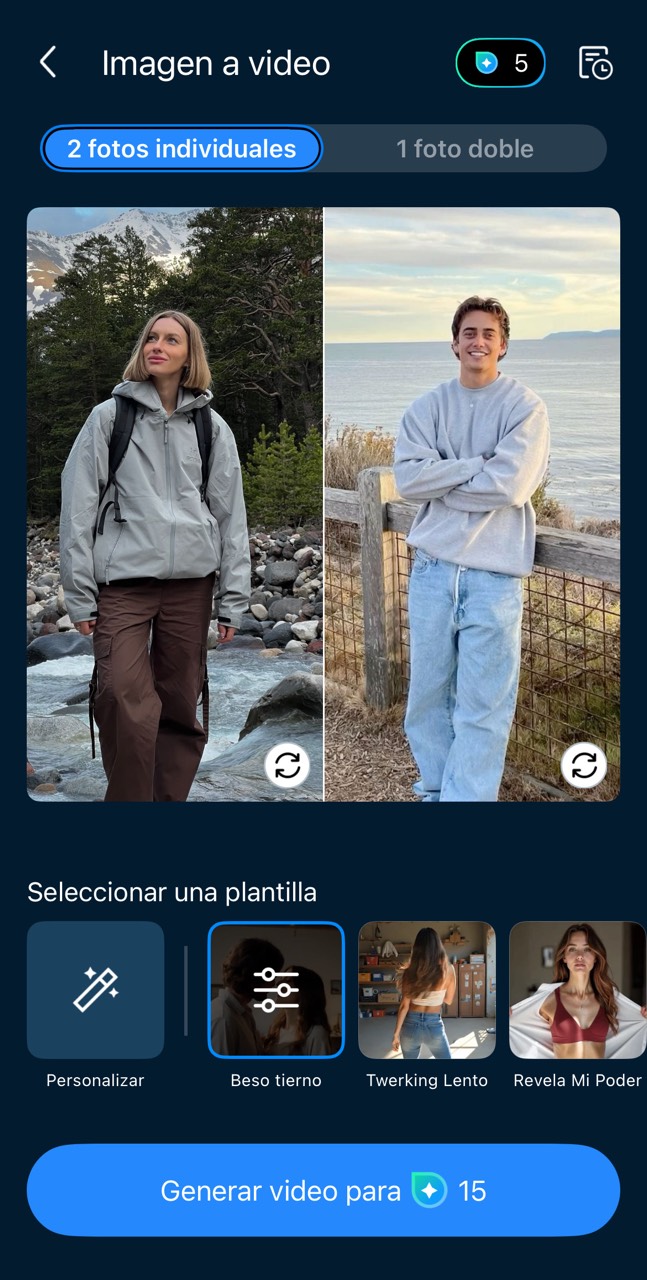The image size is (647, 1280).
Task: Tap Generar video para 15 credits
Action: (323, 1190)
